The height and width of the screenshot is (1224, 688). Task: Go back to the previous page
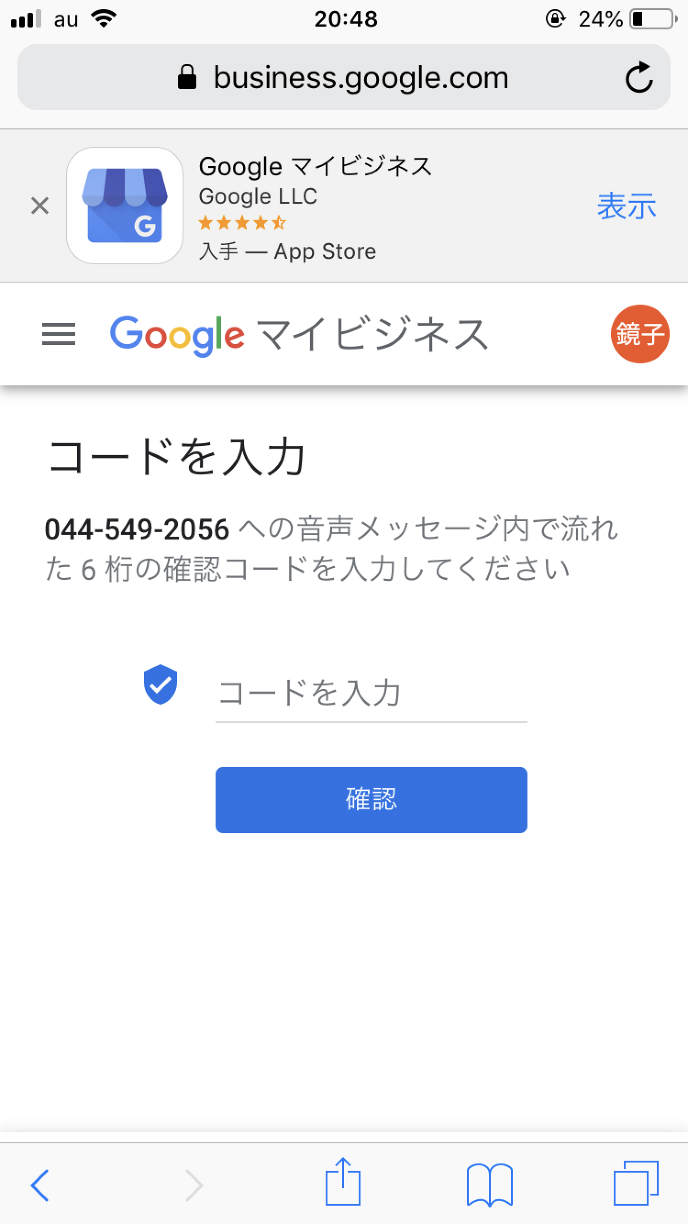tap(40, 1185)
